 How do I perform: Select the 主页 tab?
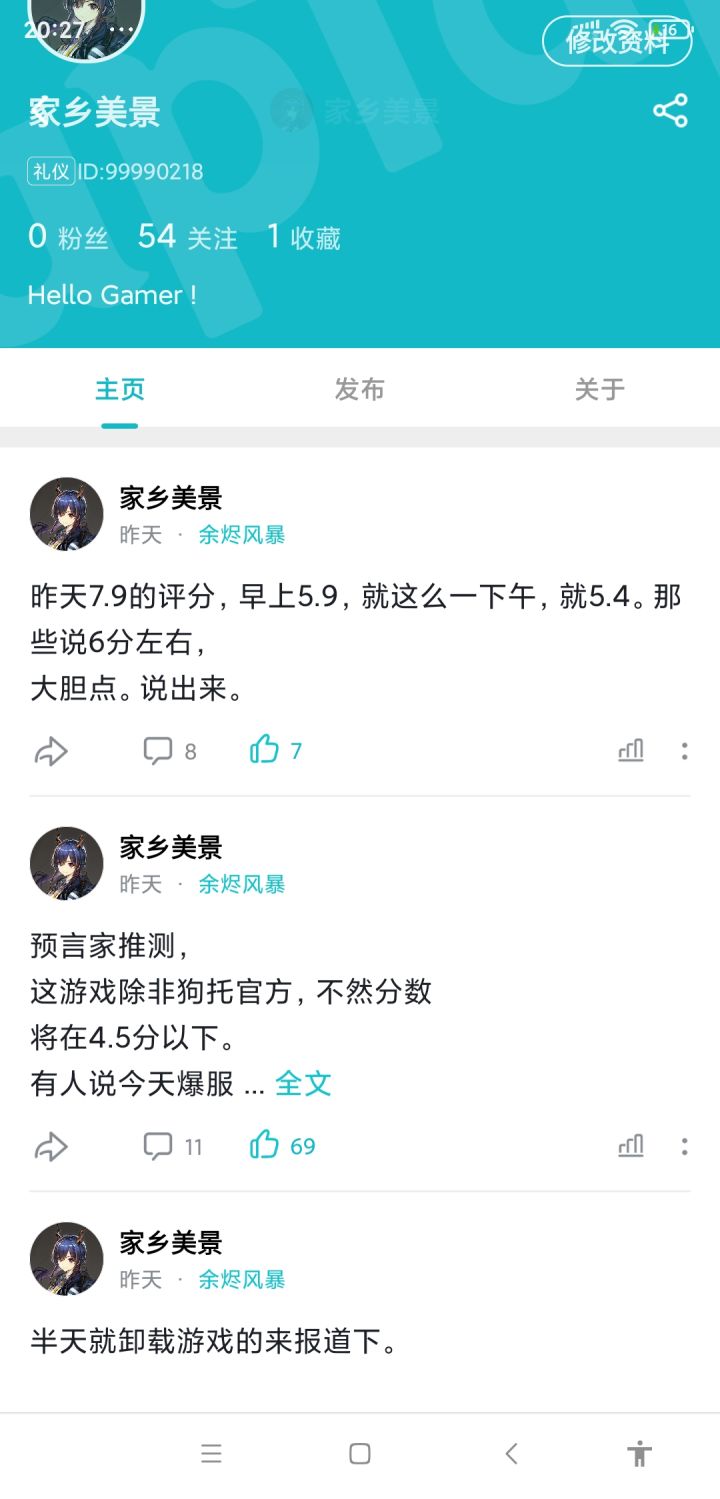point(120,389)
